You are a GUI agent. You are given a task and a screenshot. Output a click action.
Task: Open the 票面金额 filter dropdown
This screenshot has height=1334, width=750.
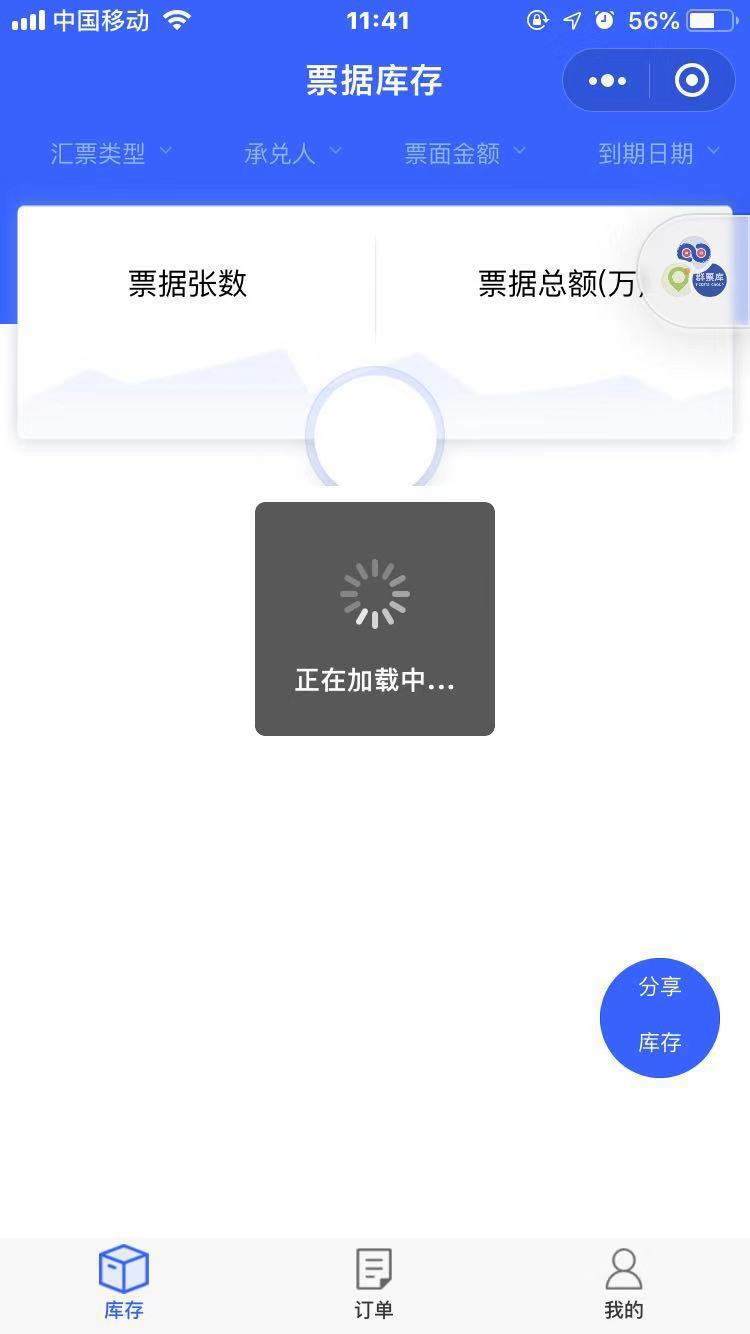point(464,153)
